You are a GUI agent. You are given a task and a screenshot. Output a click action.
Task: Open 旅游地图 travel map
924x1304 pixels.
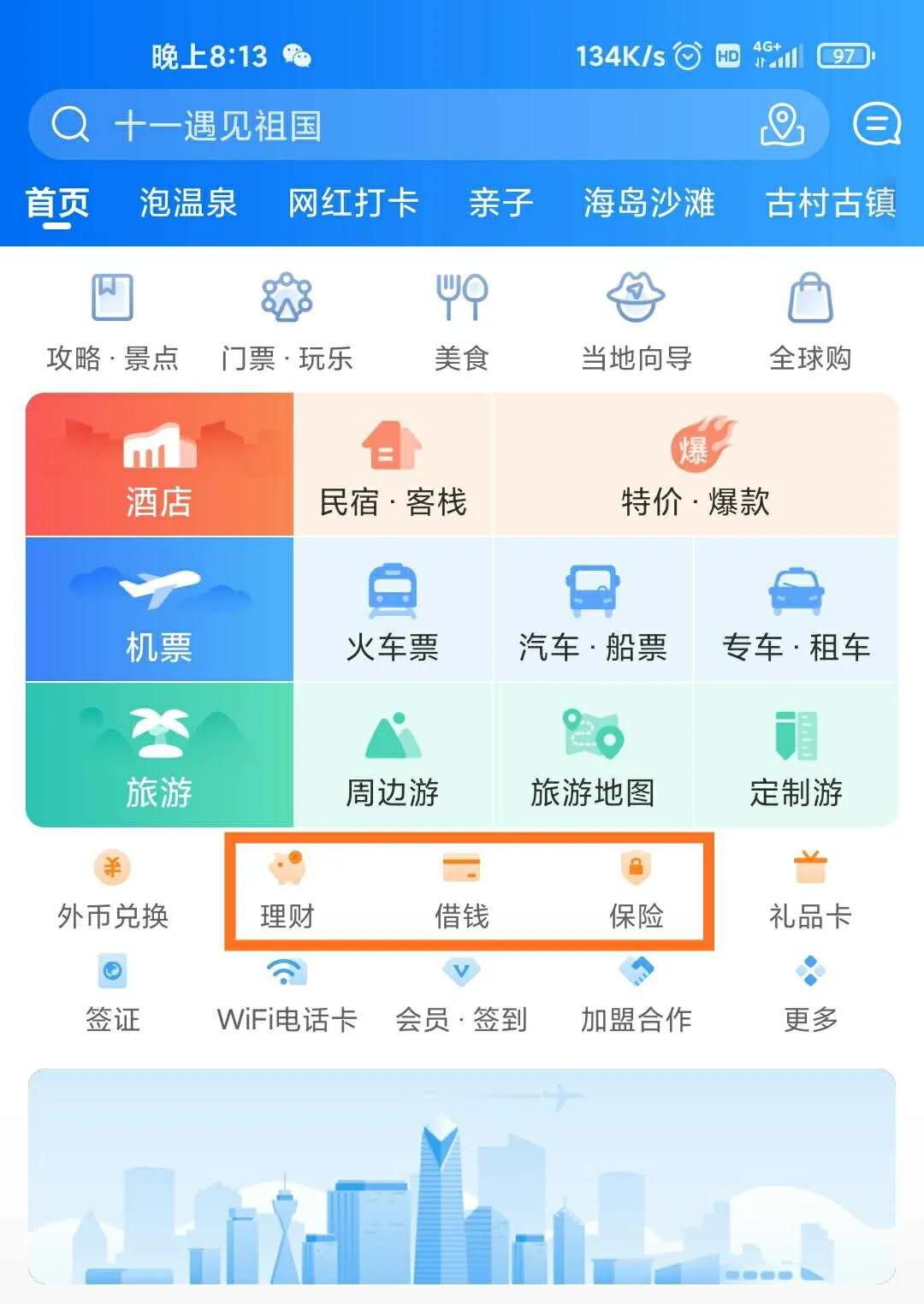click(x=592, y=756)
